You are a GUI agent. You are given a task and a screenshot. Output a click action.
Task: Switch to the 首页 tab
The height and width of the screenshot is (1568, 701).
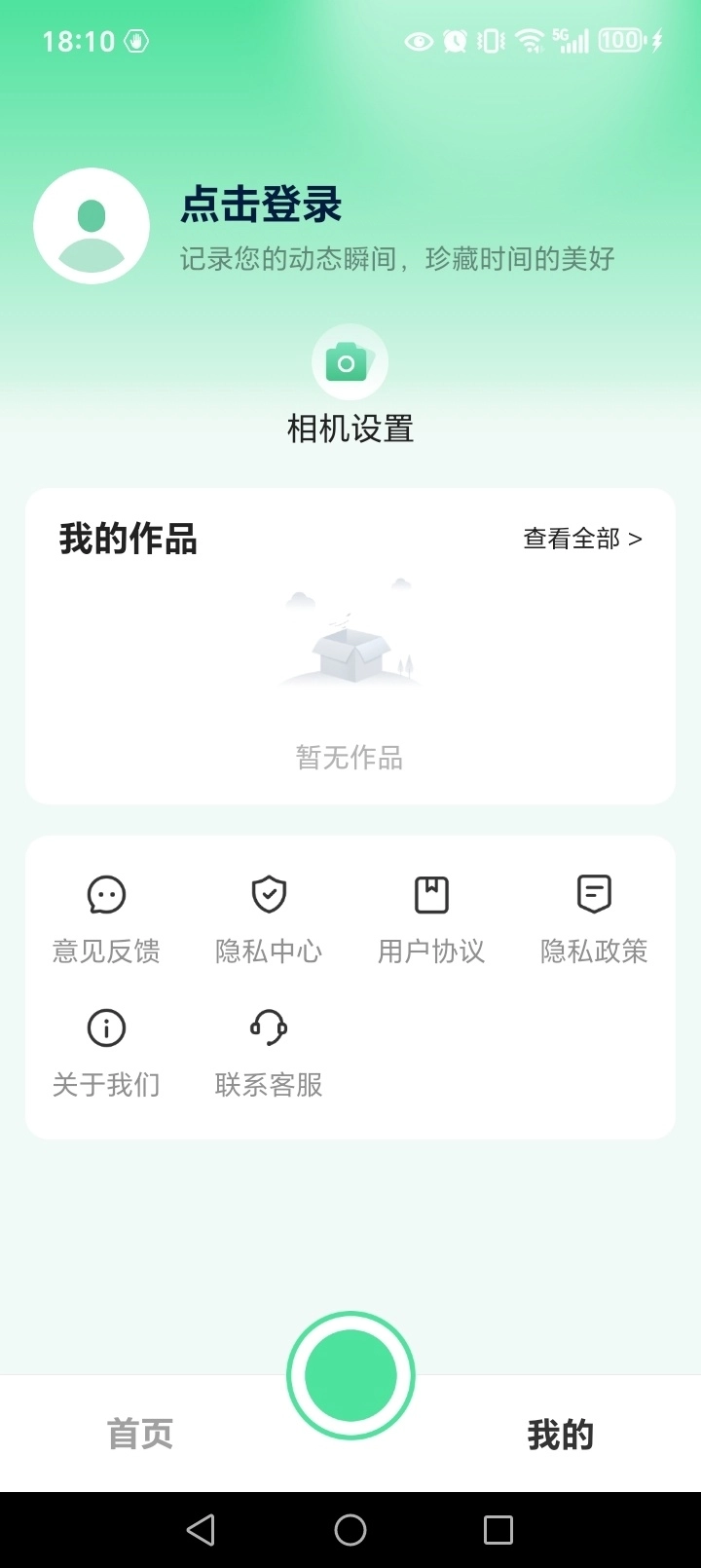coord(140,1434)
